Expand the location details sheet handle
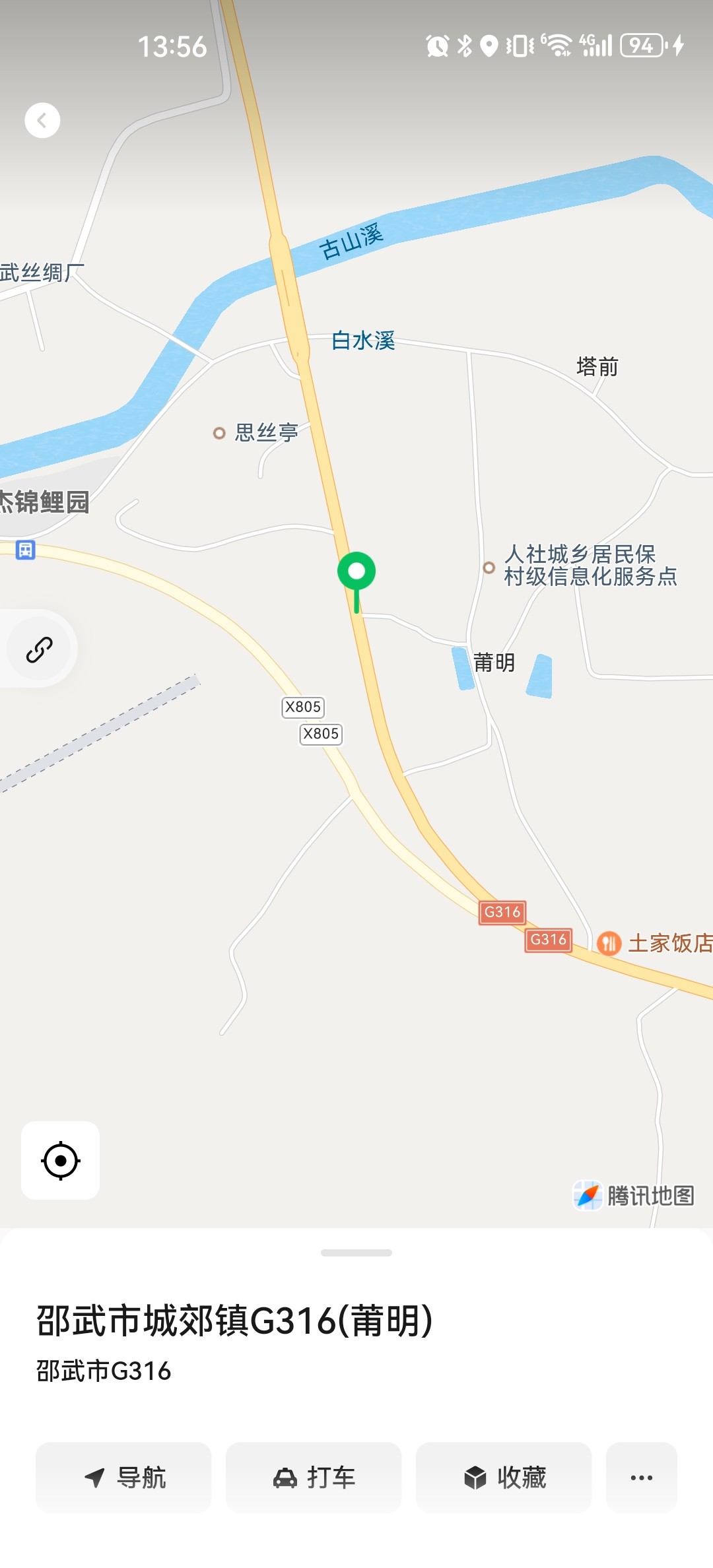This screenshot has width=713, height=1568. [x=356, y=1253]
